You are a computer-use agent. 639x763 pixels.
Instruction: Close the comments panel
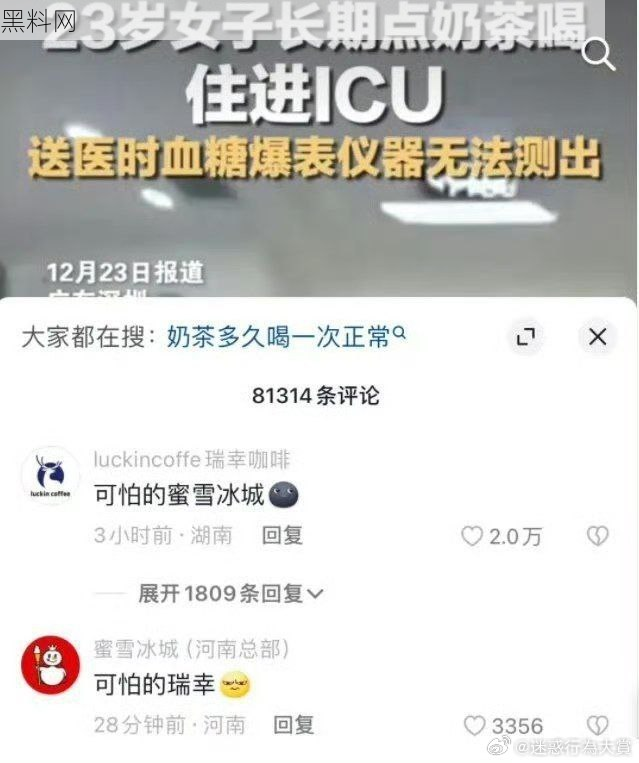point(597,337)
